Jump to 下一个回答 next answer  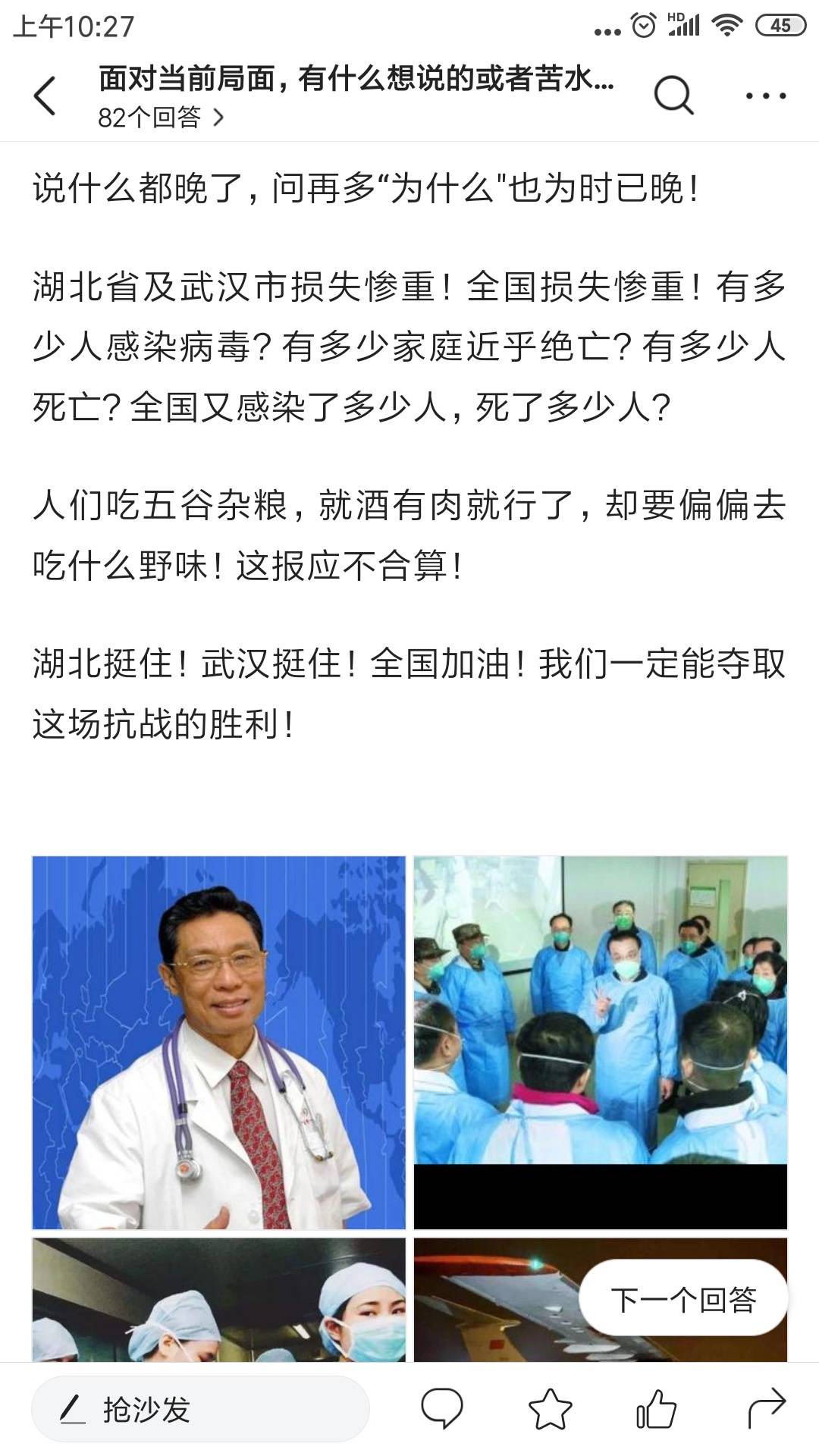pyautogui.click(x=683, y=1300)
